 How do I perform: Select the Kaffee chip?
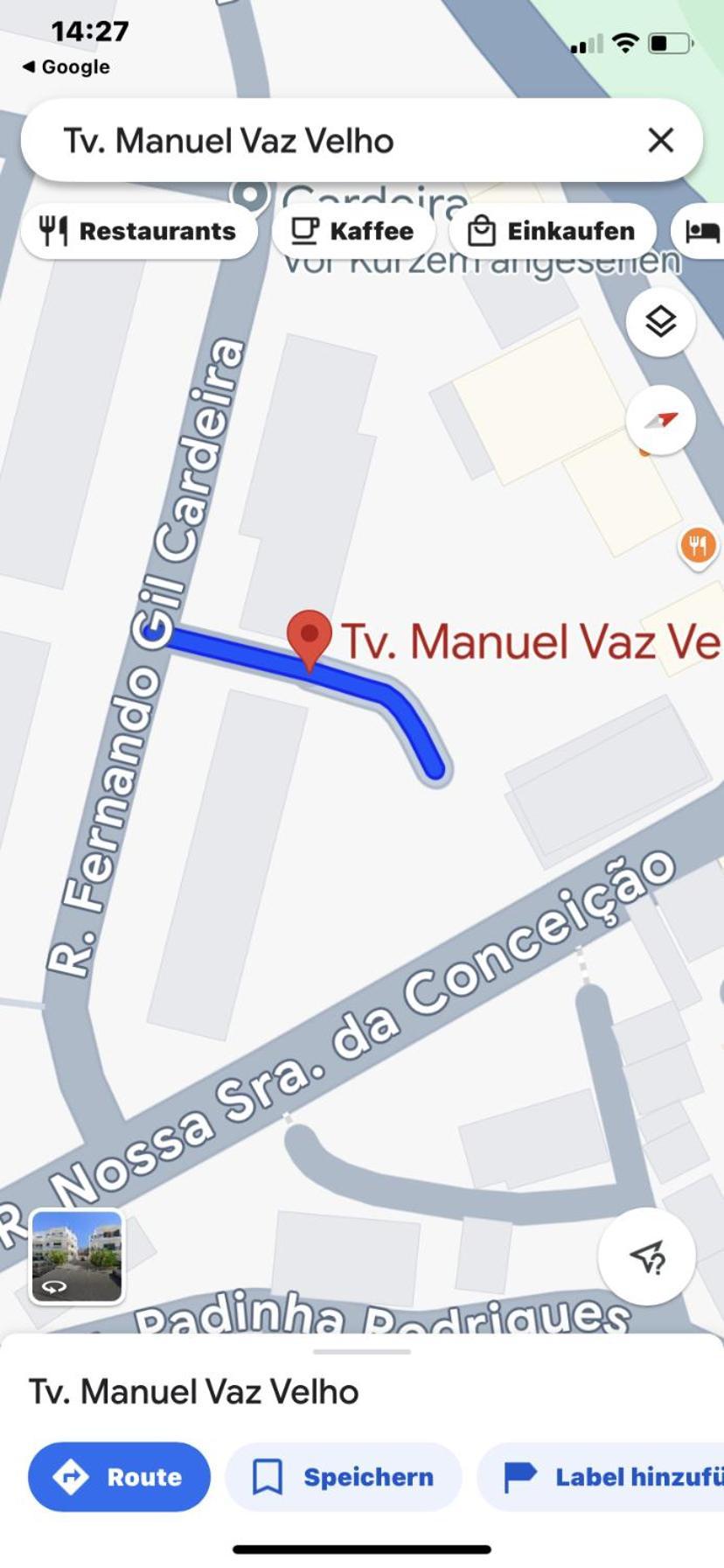point(353,231)
